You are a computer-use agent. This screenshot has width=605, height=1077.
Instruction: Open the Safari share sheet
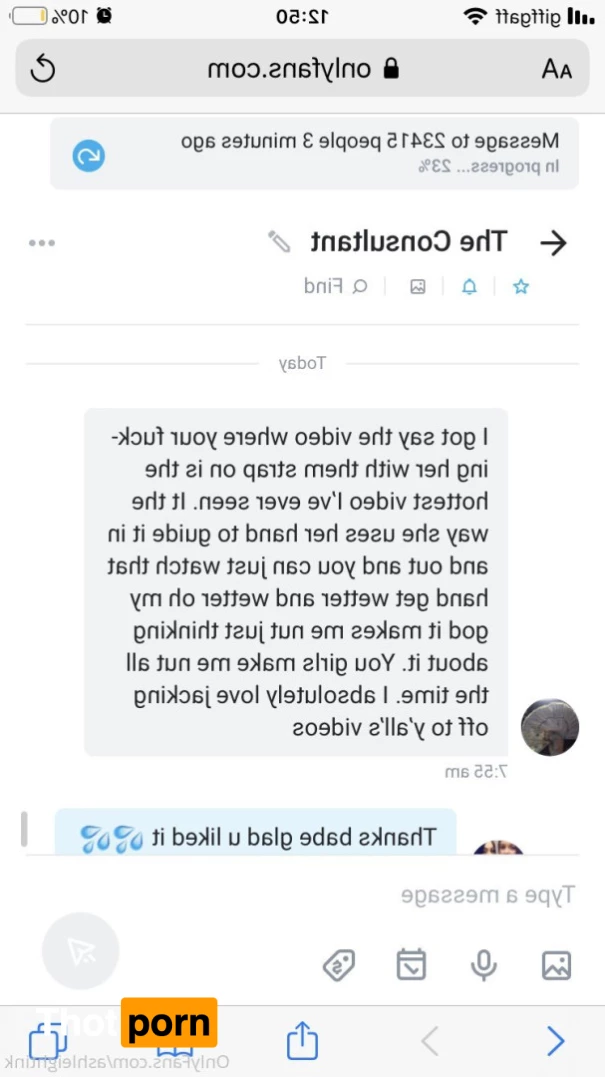coord(302,1041)
